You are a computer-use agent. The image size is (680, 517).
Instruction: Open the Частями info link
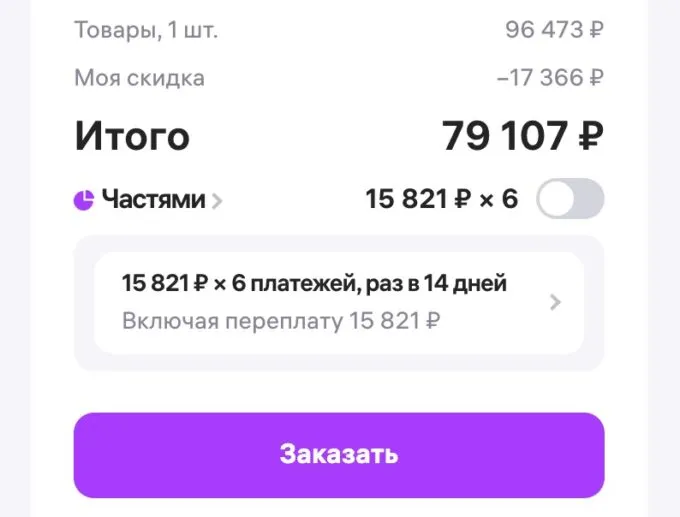[x=150, y=199]
